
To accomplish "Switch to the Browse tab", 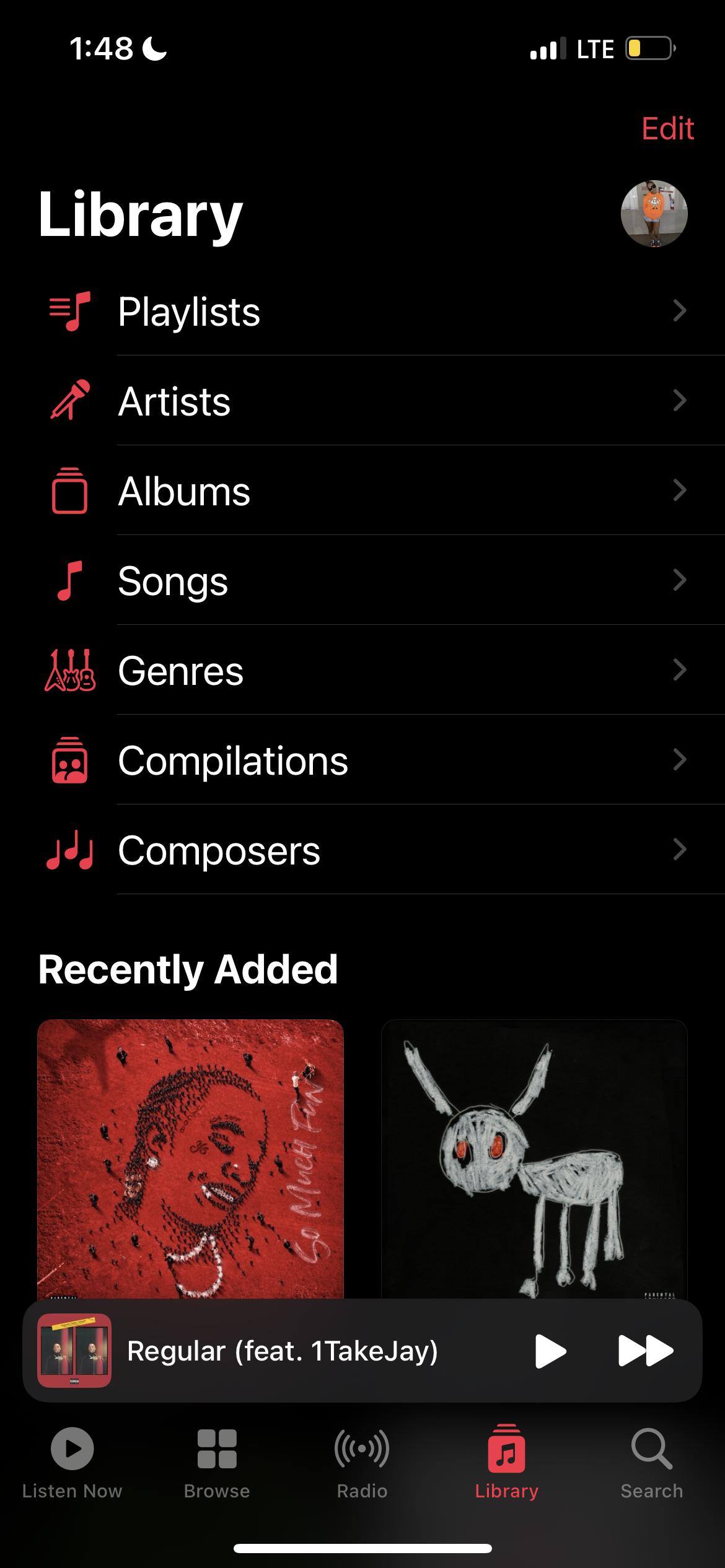I will tap(217, 1463).
